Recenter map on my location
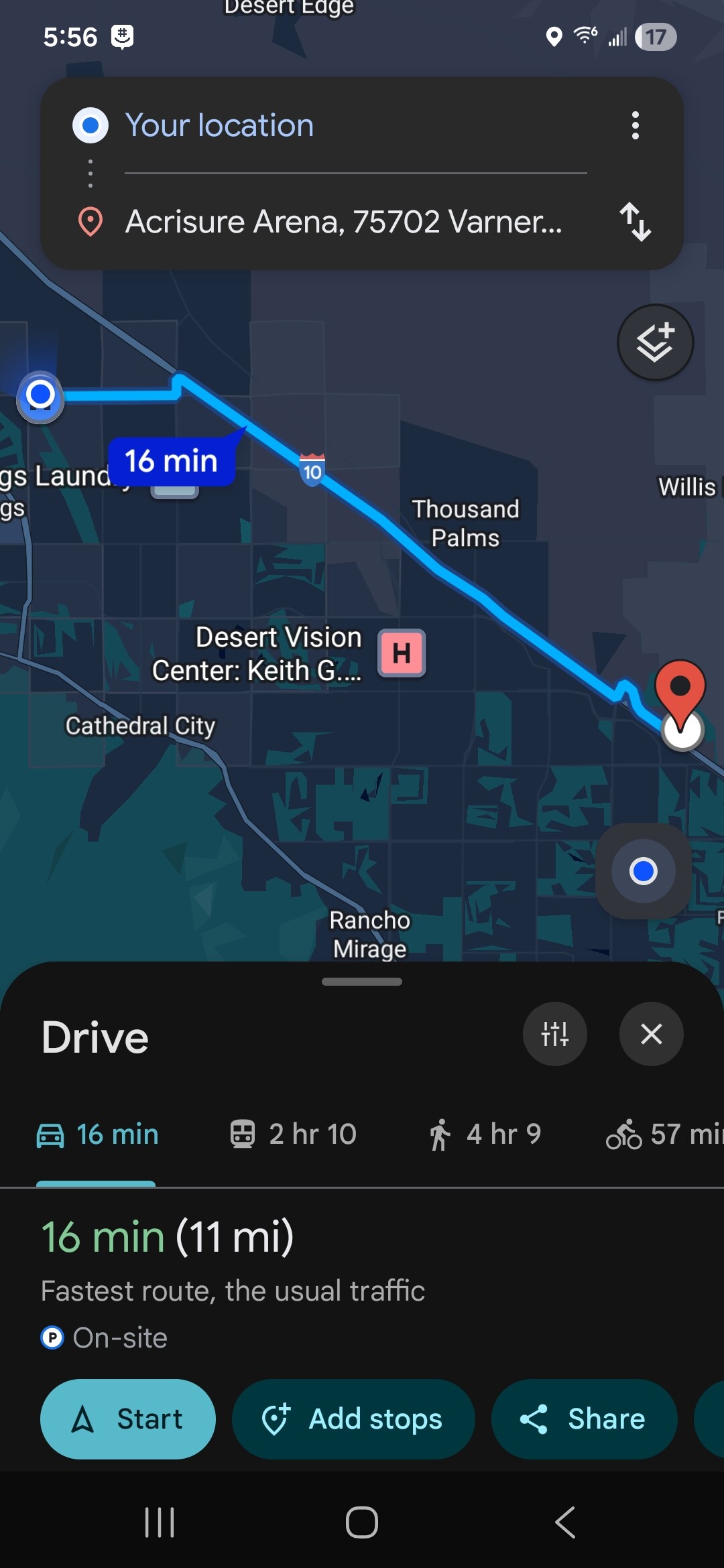This screenshot has width=724, height=1568. click(x=643, y=871)
